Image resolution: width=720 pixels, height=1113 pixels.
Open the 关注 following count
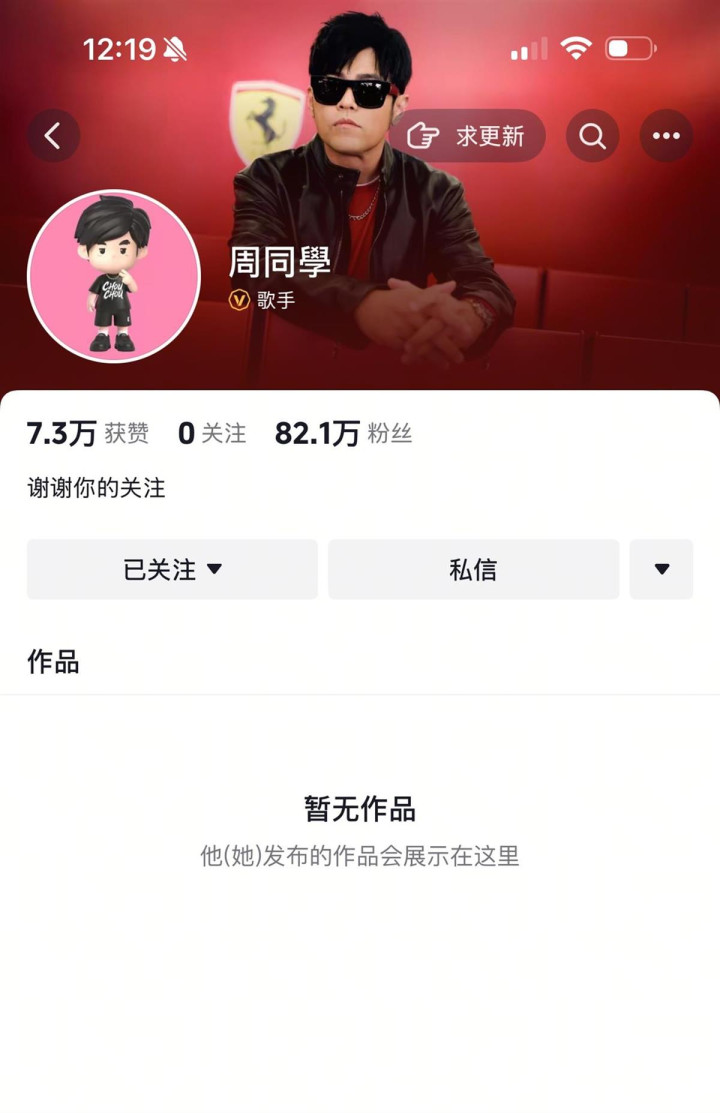[212, 433]
